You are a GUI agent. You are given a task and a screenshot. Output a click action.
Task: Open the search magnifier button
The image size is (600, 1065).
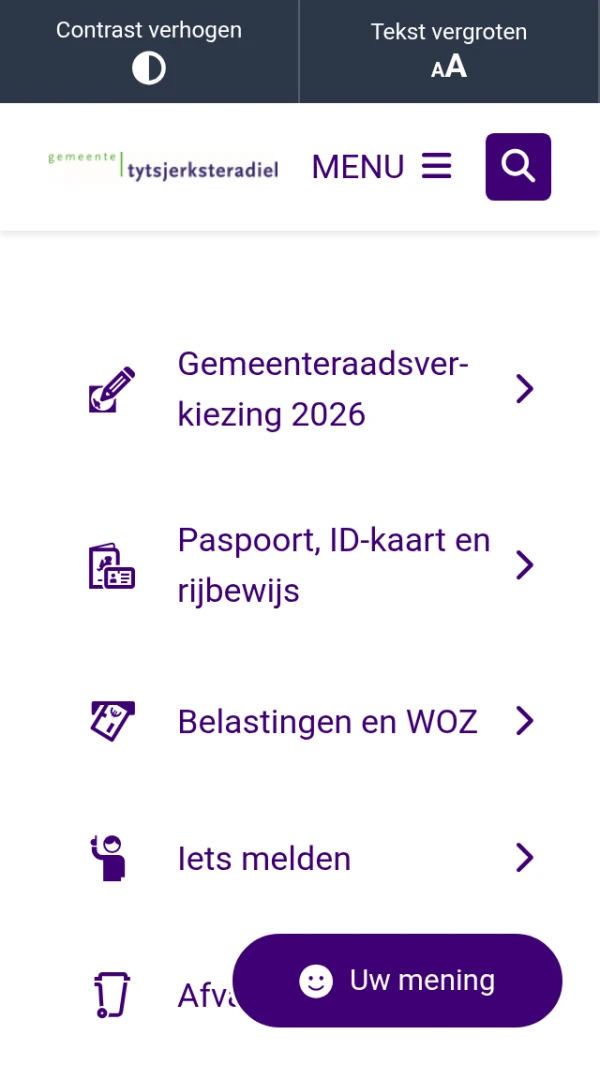click(518, 166)
